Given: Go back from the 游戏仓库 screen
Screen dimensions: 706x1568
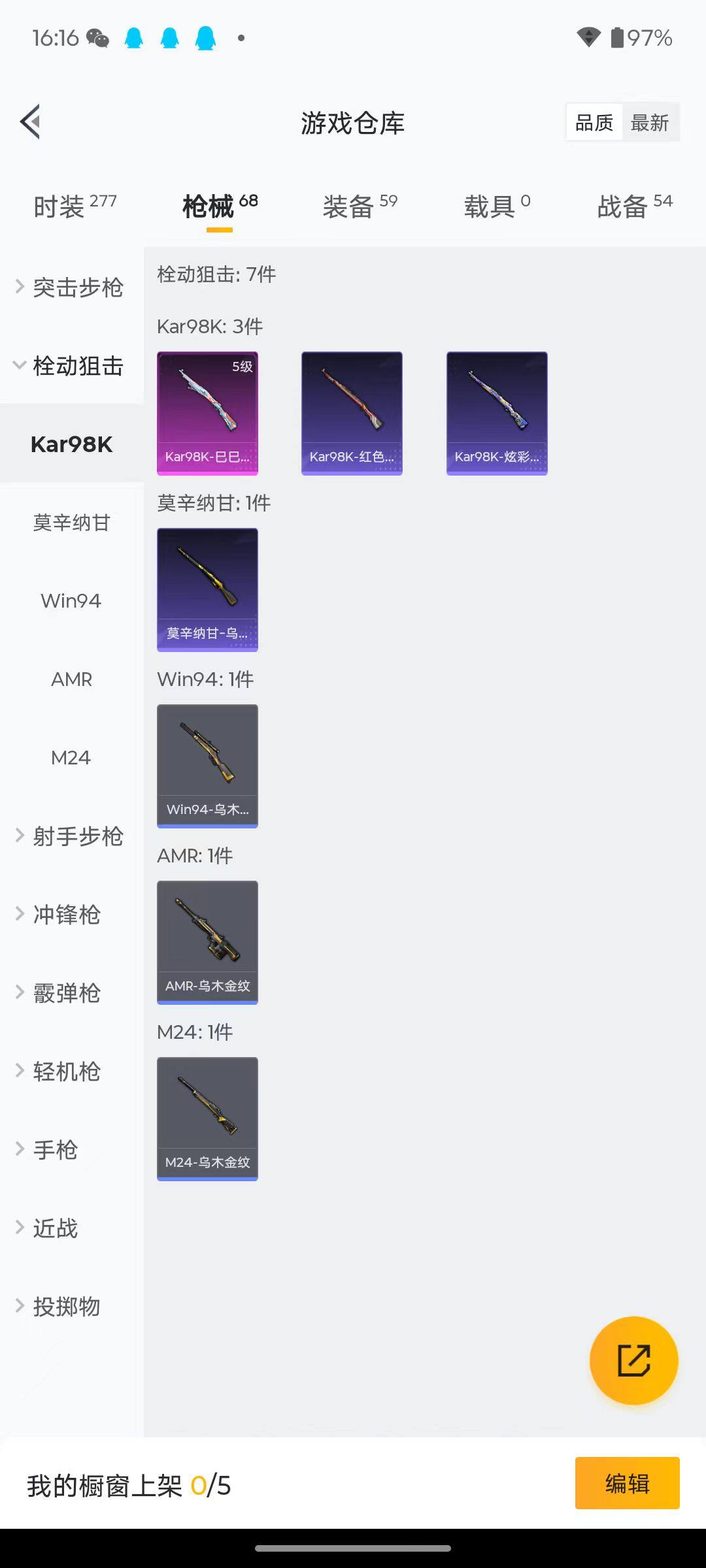Looking at the screenshot, I should pyautogui.click(x=31, y=122).
